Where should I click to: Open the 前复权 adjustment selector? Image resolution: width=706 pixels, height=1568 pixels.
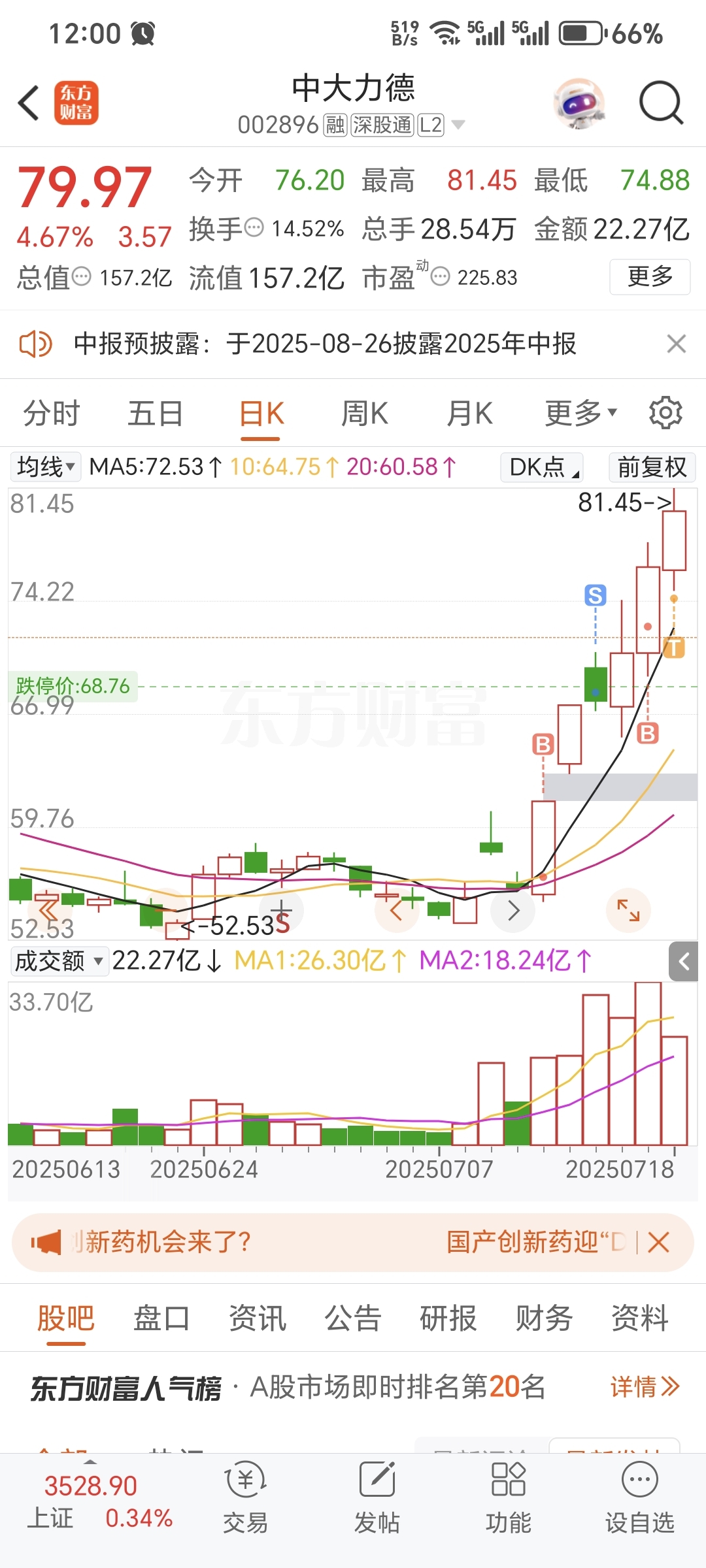(652, 467)
